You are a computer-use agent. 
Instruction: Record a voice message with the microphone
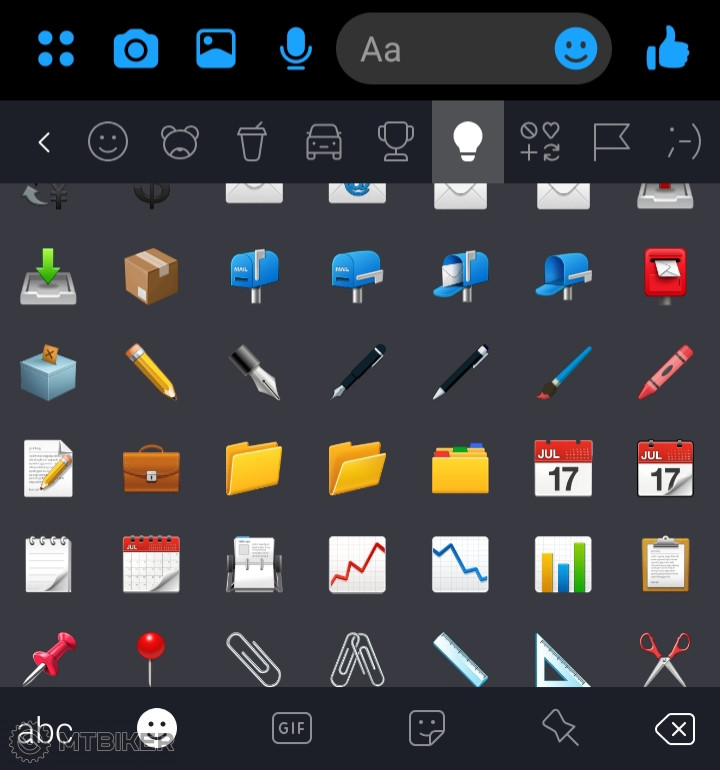(295, 48)
